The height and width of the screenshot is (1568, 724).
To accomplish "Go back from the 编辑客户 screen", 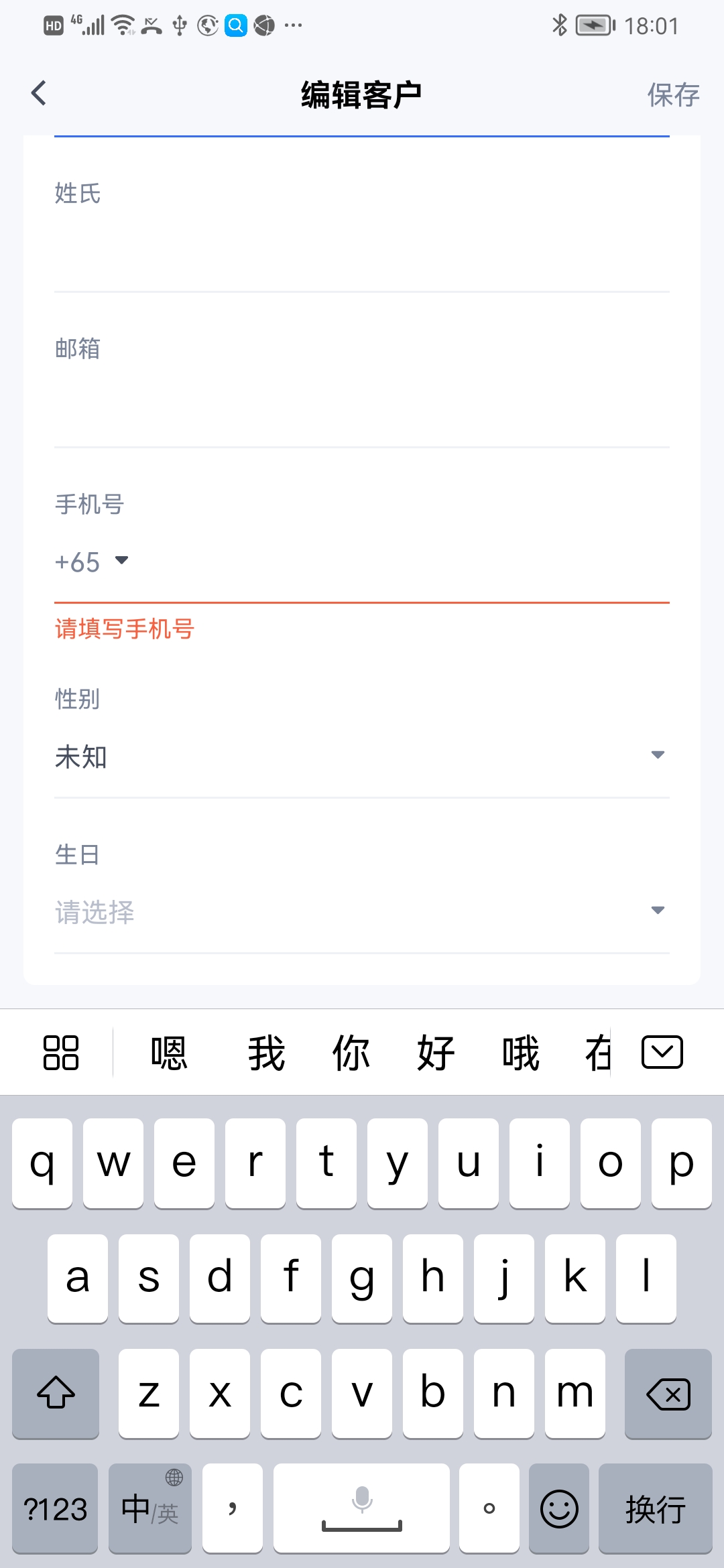I will point(39,94).
